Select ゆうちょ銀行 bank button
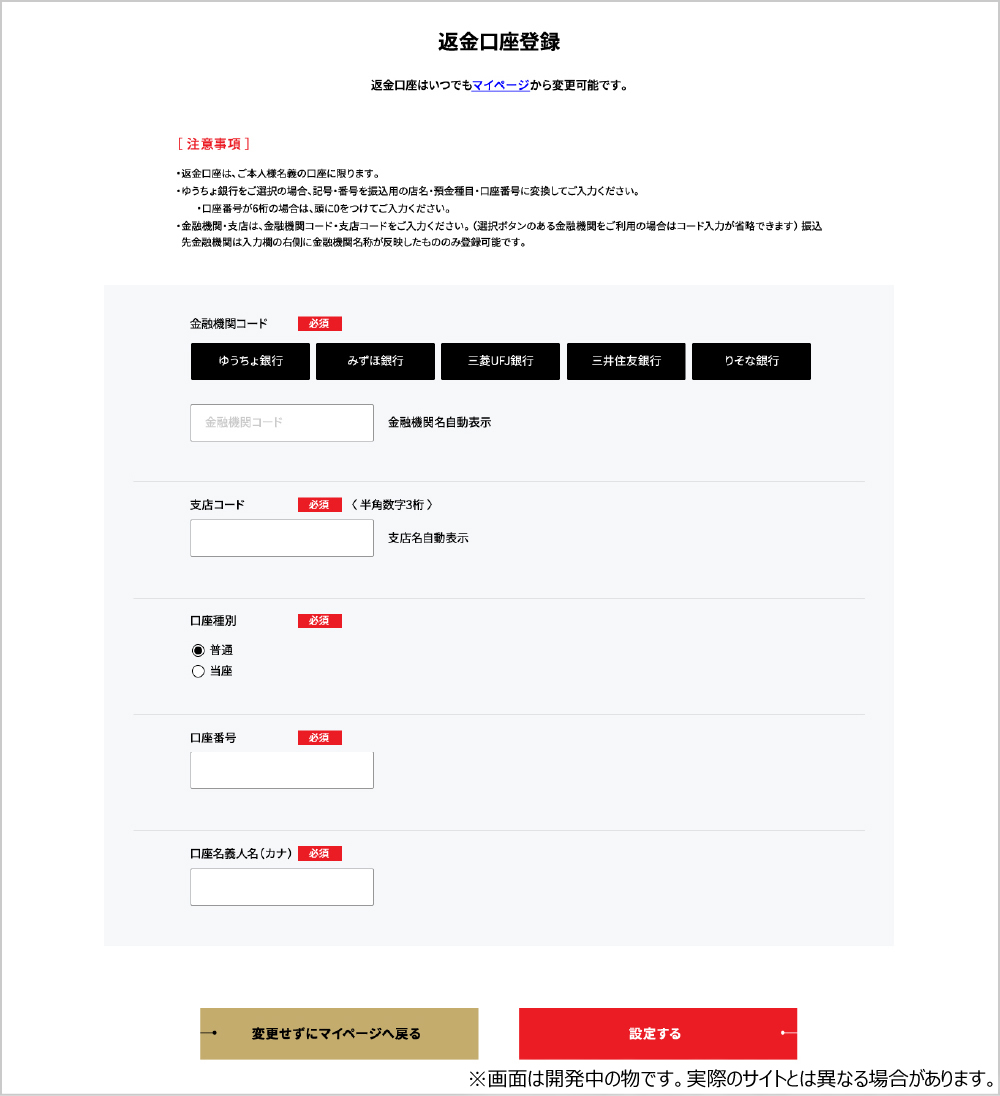Image resolution: width=1000 pixels, height=1096 pixels. (x=250, y=361)
